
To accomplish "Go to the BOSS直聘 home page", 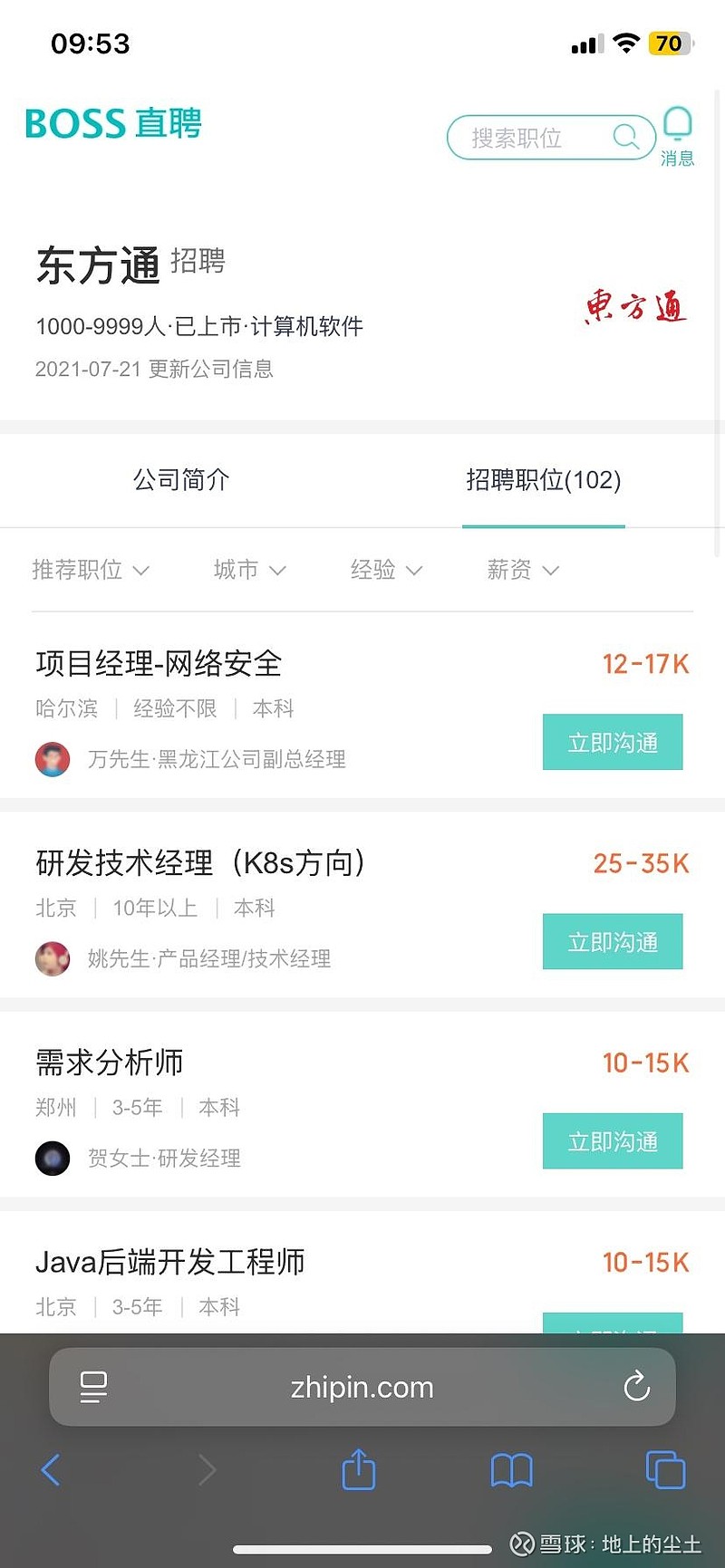I will coord(113,123).
